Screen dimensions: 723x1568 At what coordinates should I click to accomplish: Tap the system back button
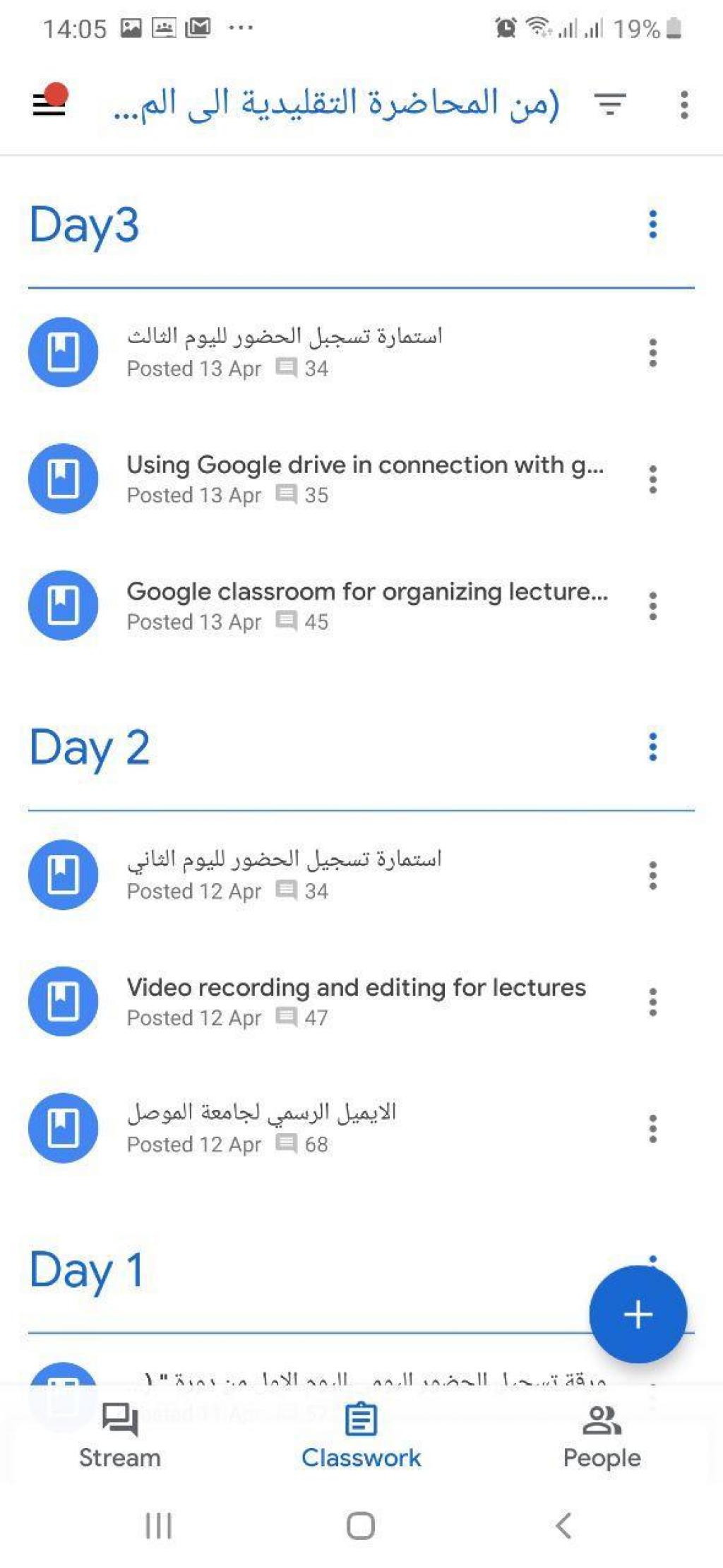563,1526
